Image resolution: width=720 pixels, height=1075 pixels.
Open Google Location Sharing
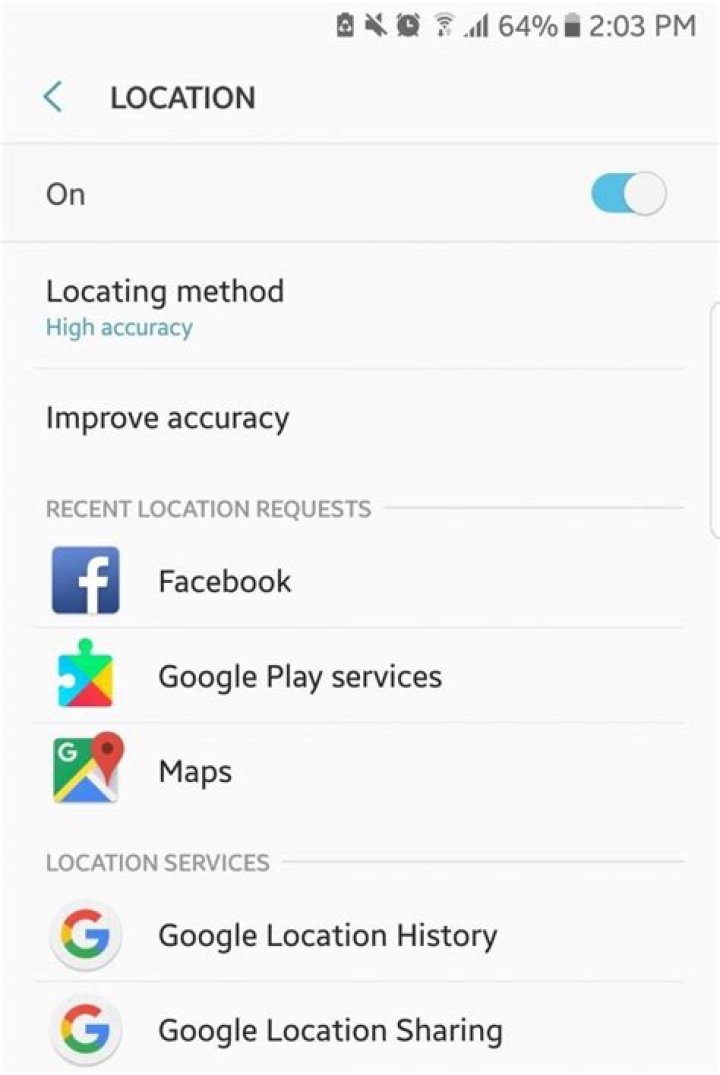click(x=330, y=1030)
